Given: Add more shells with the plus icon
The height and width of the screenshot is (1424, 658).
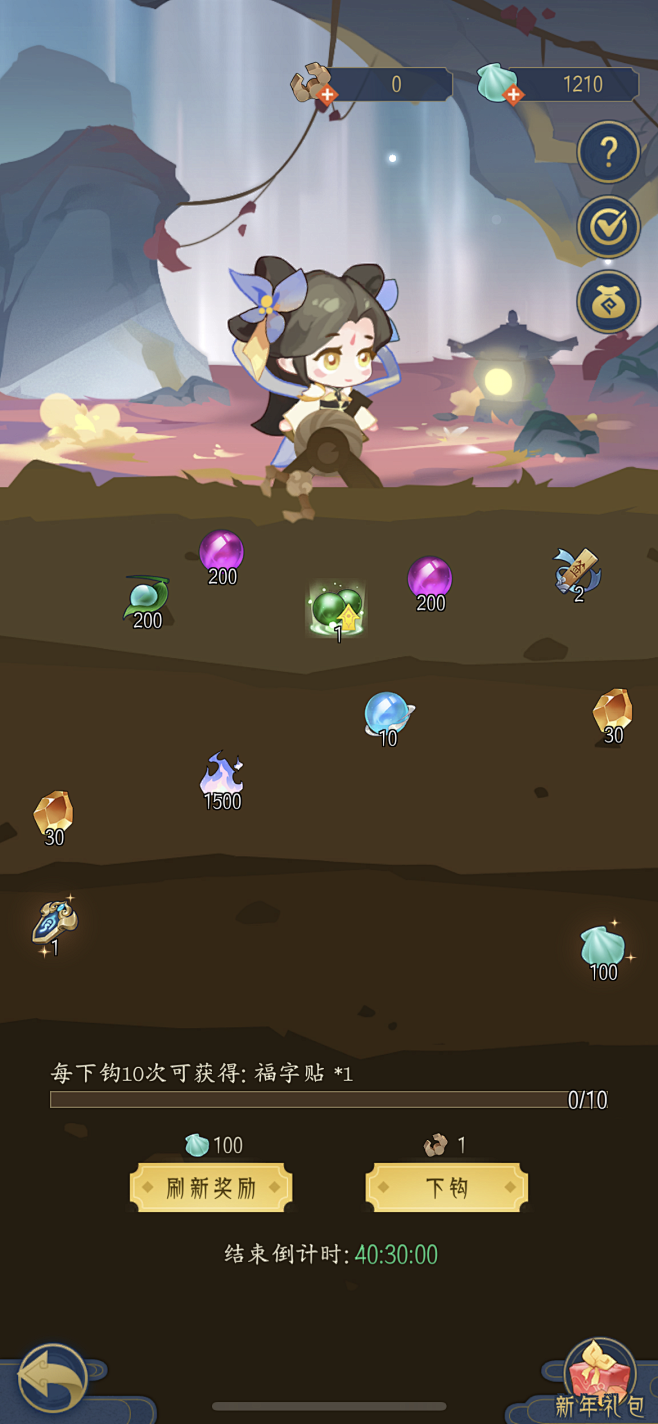Looking at the screenshot, I should click(513, 95).
